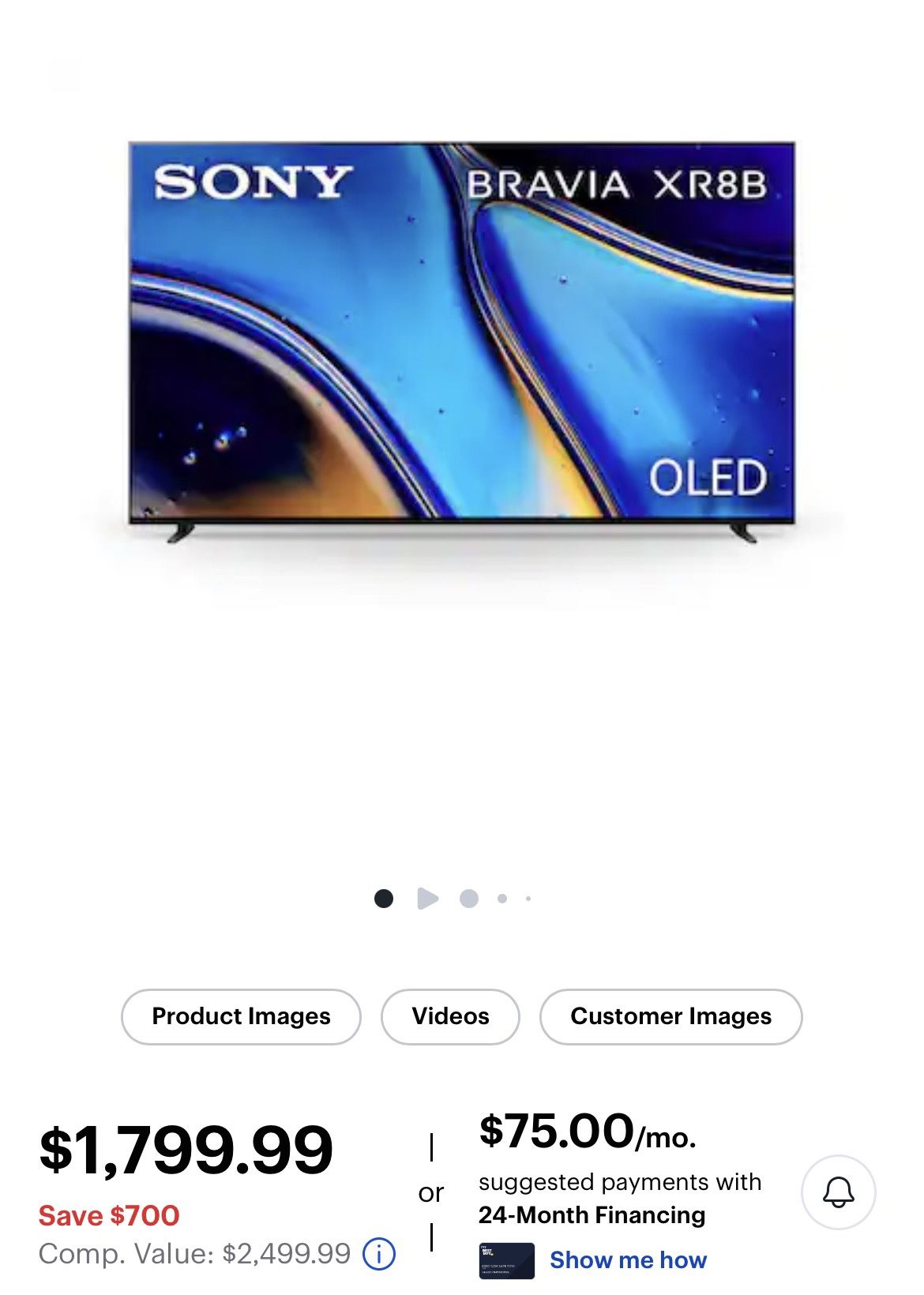
Task: Play the product video from the carousel
Action: point(427,898)
